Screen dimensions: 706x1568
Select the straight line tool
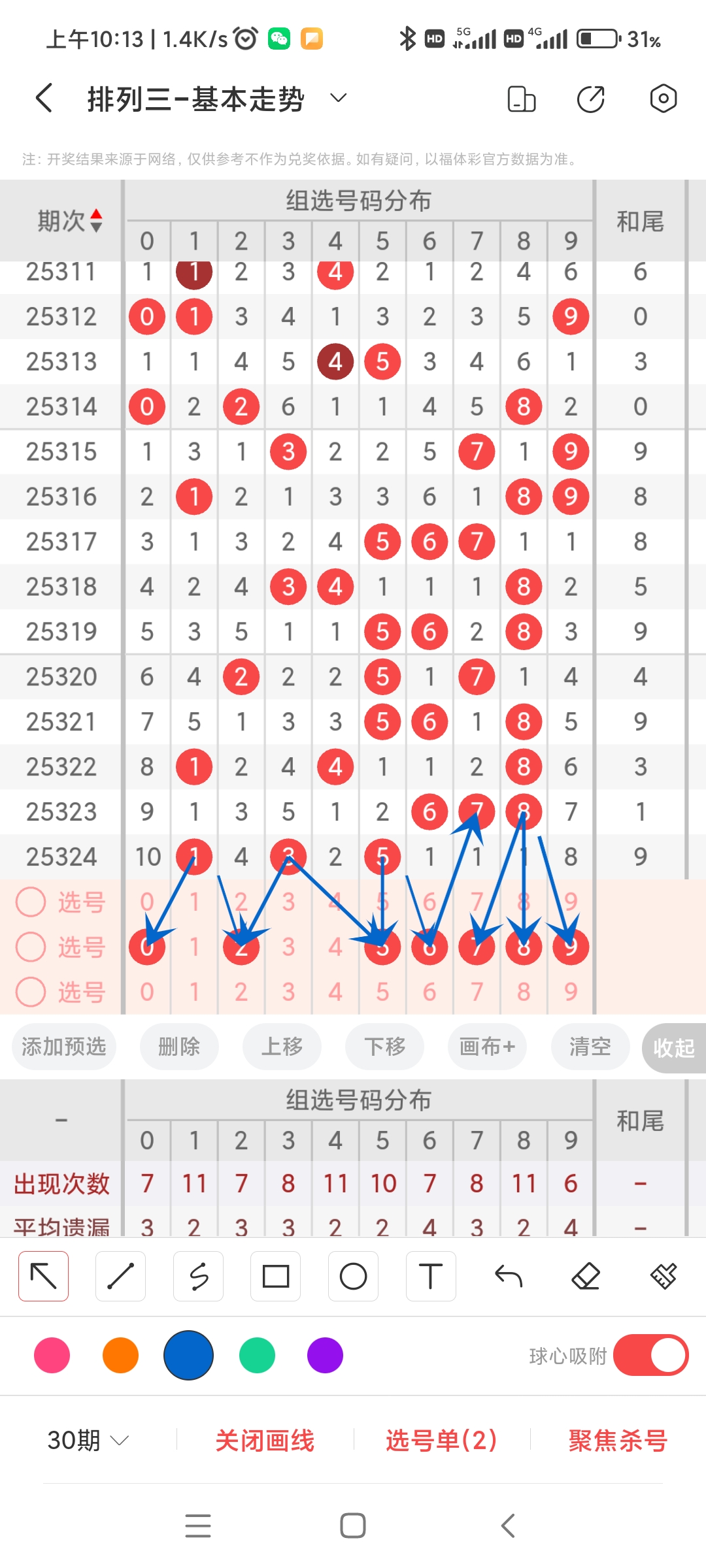tap(120, 1275)
